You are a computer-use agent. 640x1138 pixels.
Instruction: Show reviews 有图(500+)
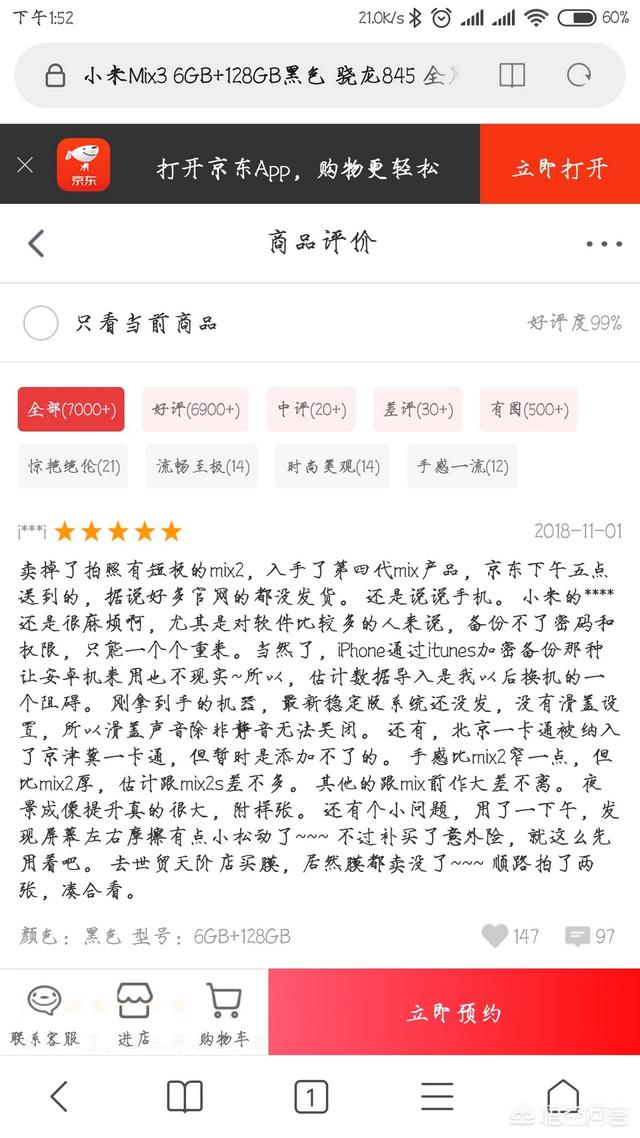528,409
